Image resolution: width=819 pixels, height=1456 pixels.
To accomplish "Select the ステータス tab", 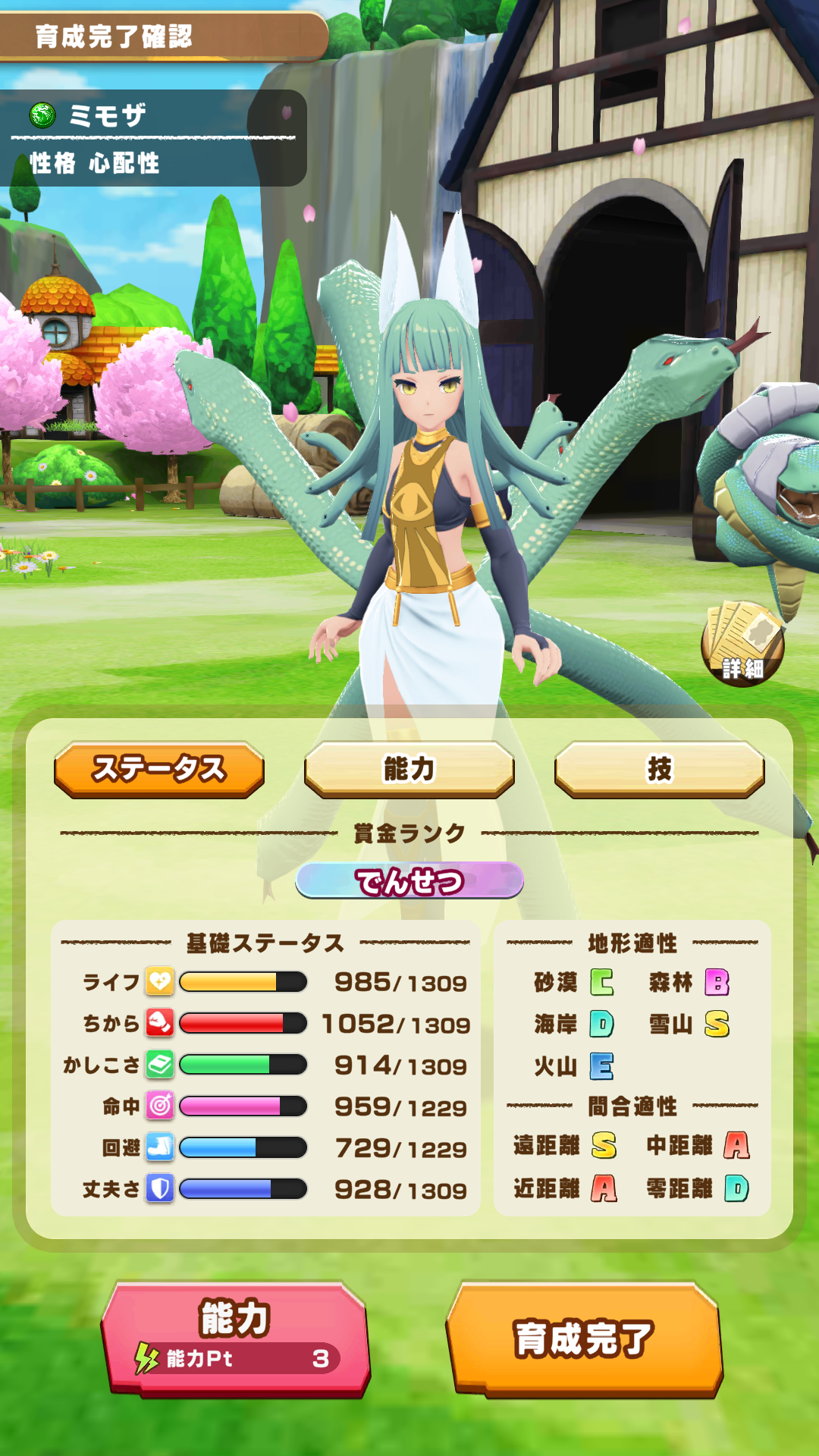I will pyautogui.click(x=159, y=769).
